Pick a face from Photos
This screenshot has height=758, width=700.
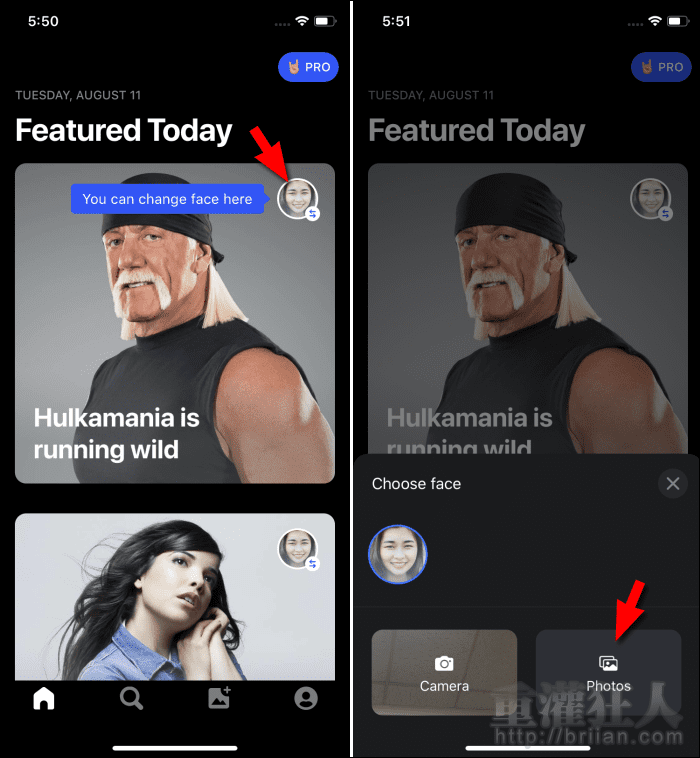(608, 672)
